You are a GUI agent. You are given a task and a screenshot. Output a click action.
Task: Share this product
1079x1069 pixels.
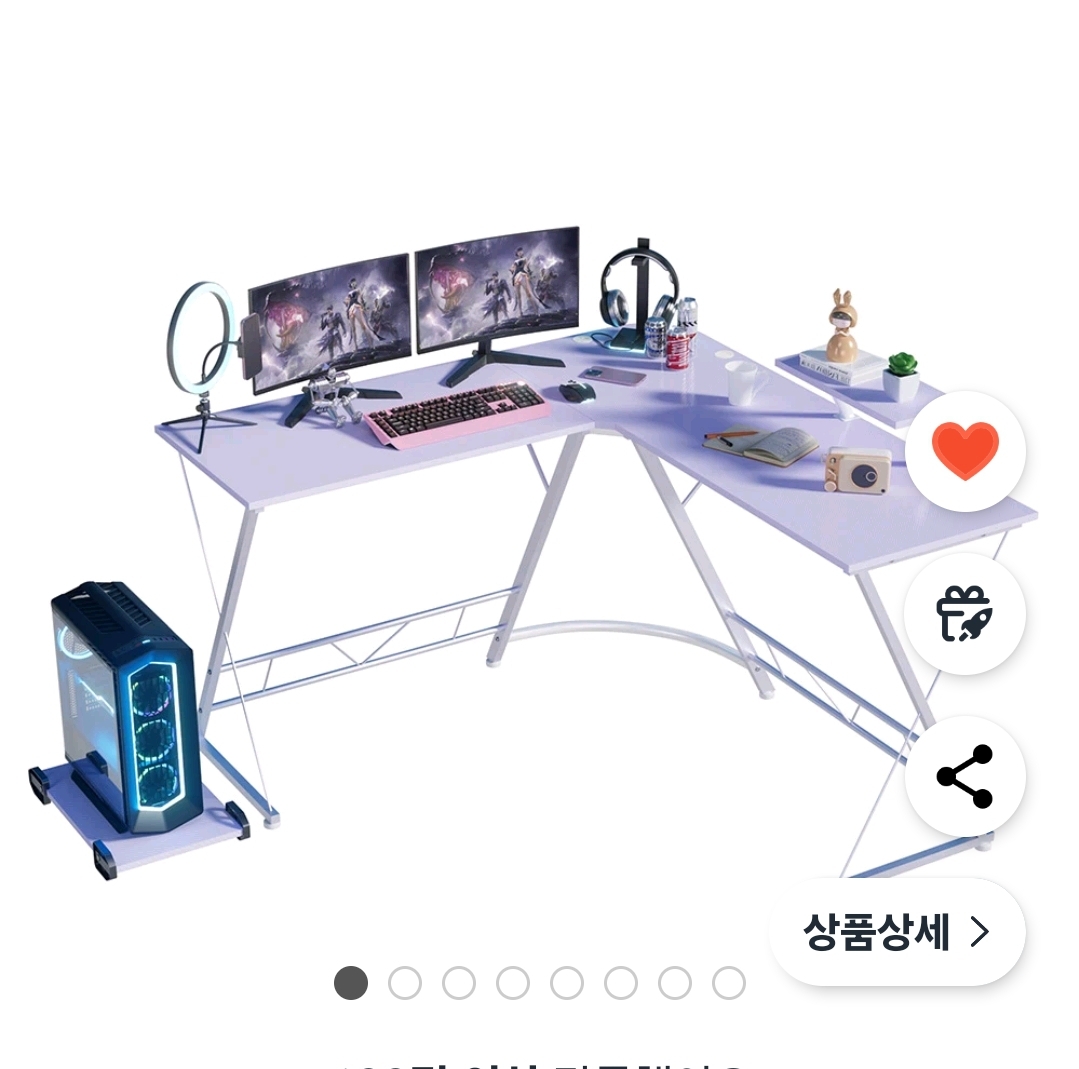point(965,776)
